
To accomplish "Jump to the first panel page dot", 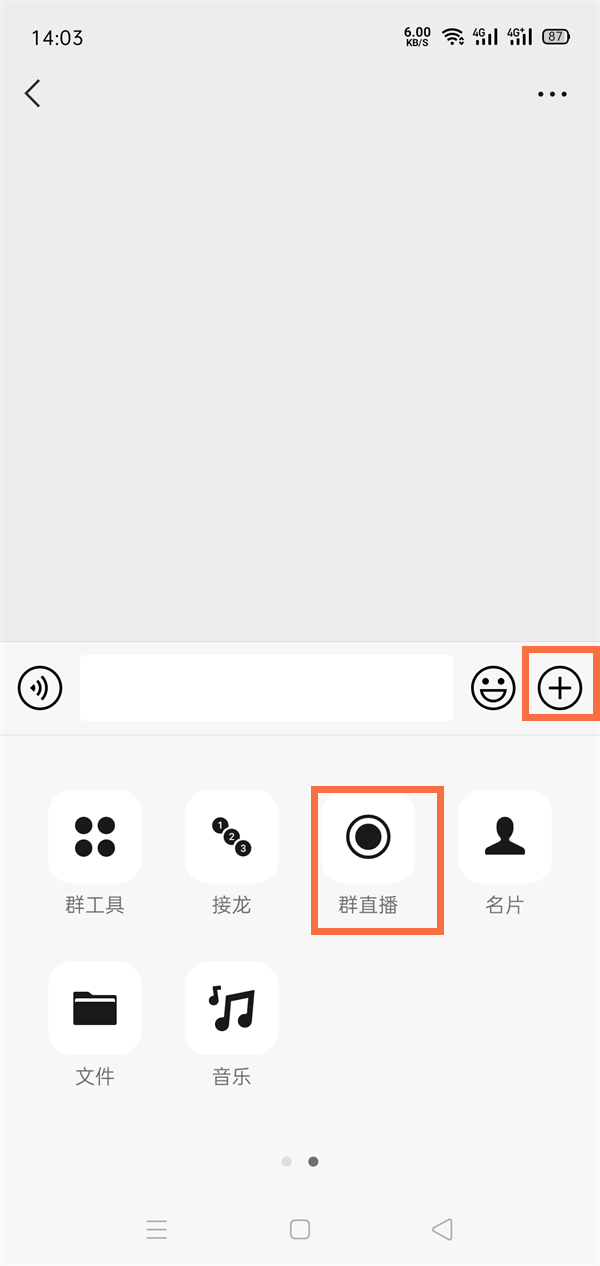I will coord(287,1162).
